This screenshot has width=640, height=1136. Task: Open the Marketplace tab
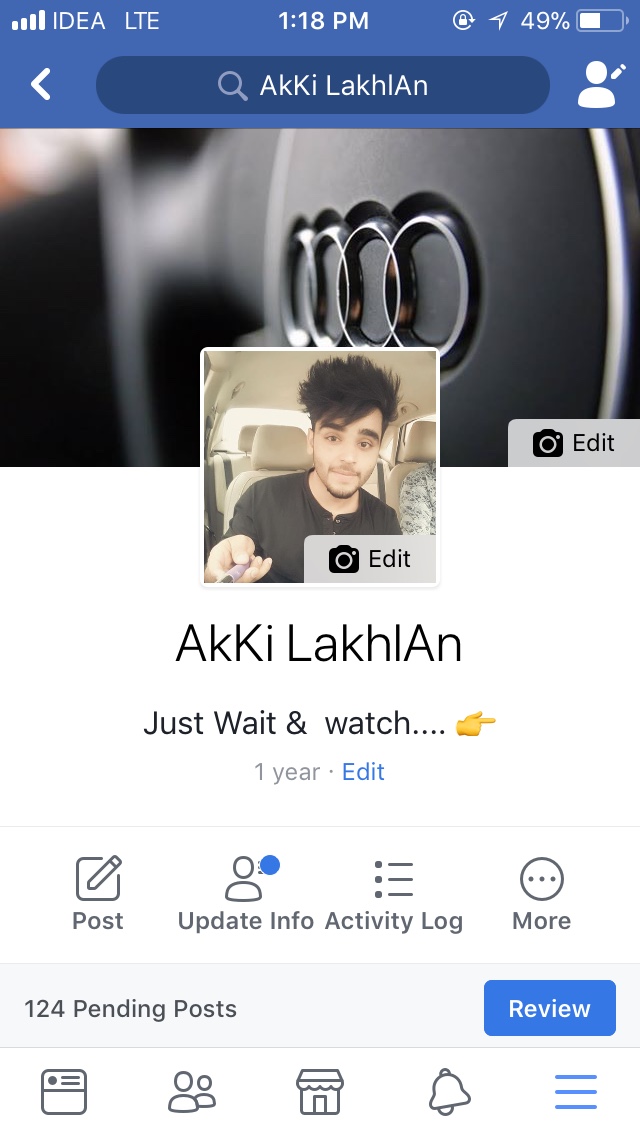320,1092
